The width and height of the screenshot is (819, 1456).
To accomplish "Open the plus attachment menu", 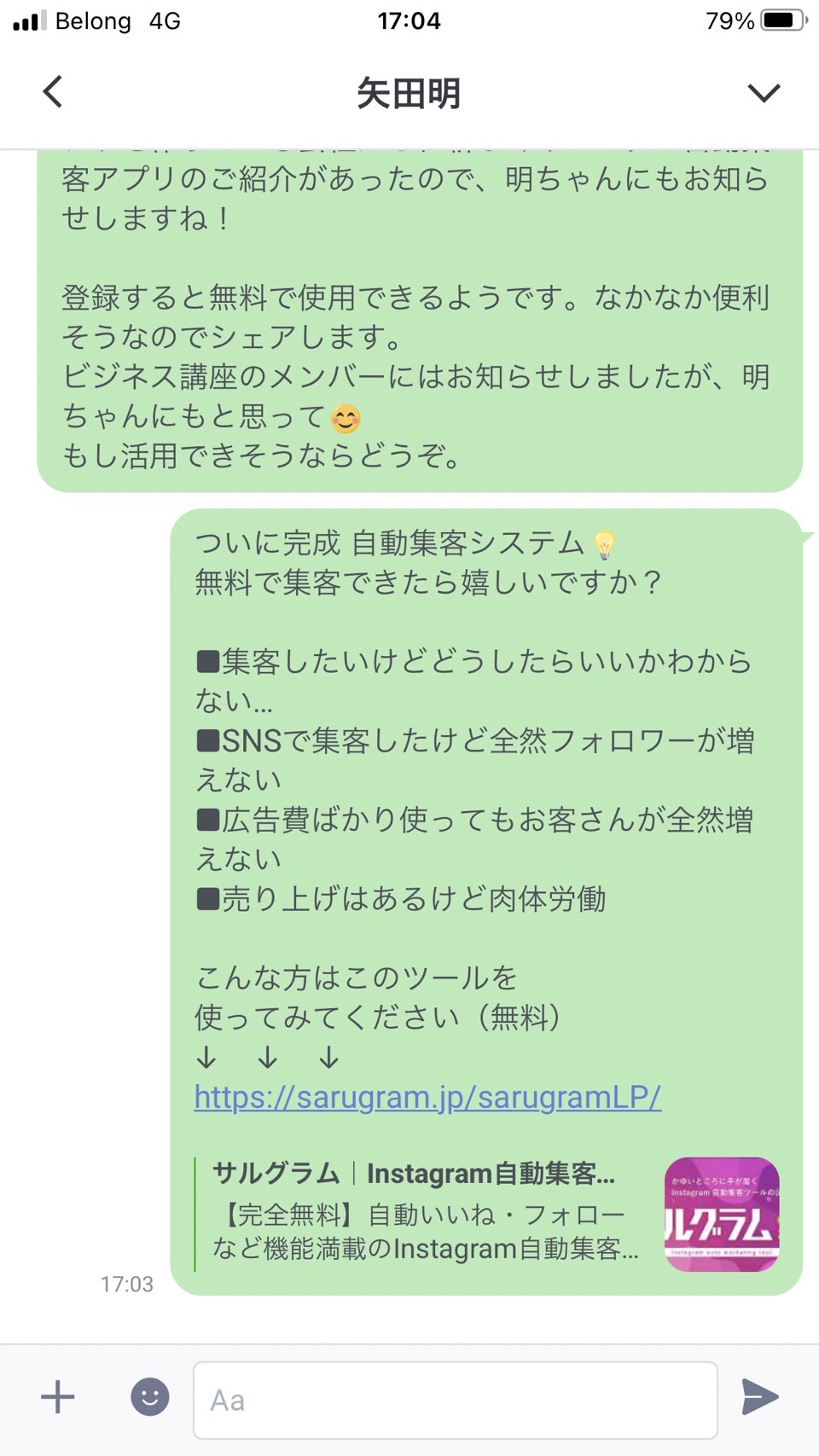I will (58, 1397).
